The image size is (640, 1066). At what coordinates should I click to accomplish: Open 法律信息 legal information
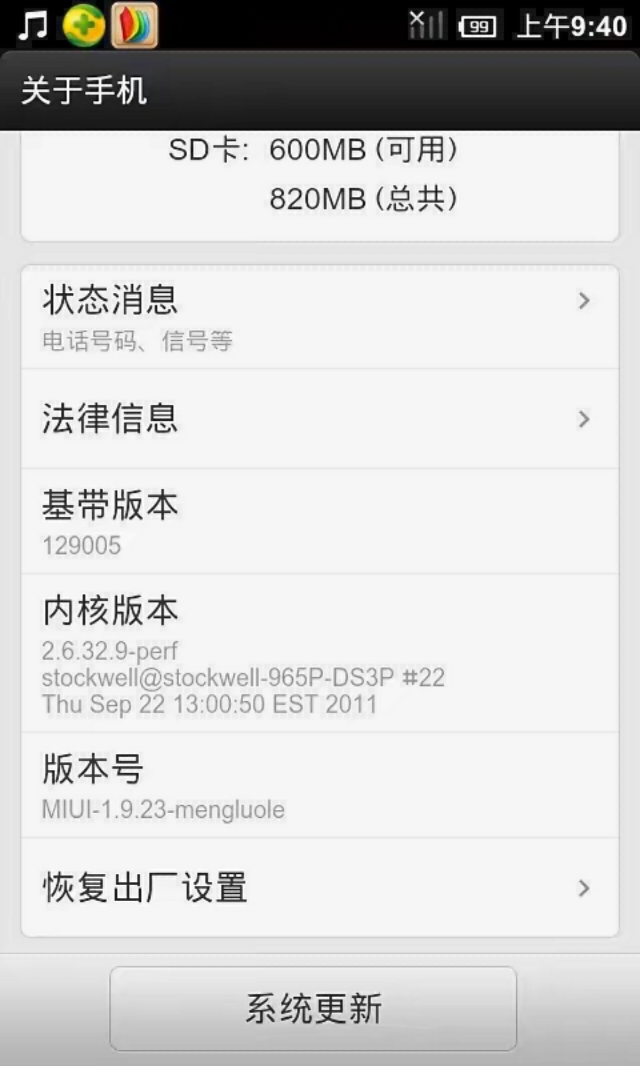(x=320, y=418)
